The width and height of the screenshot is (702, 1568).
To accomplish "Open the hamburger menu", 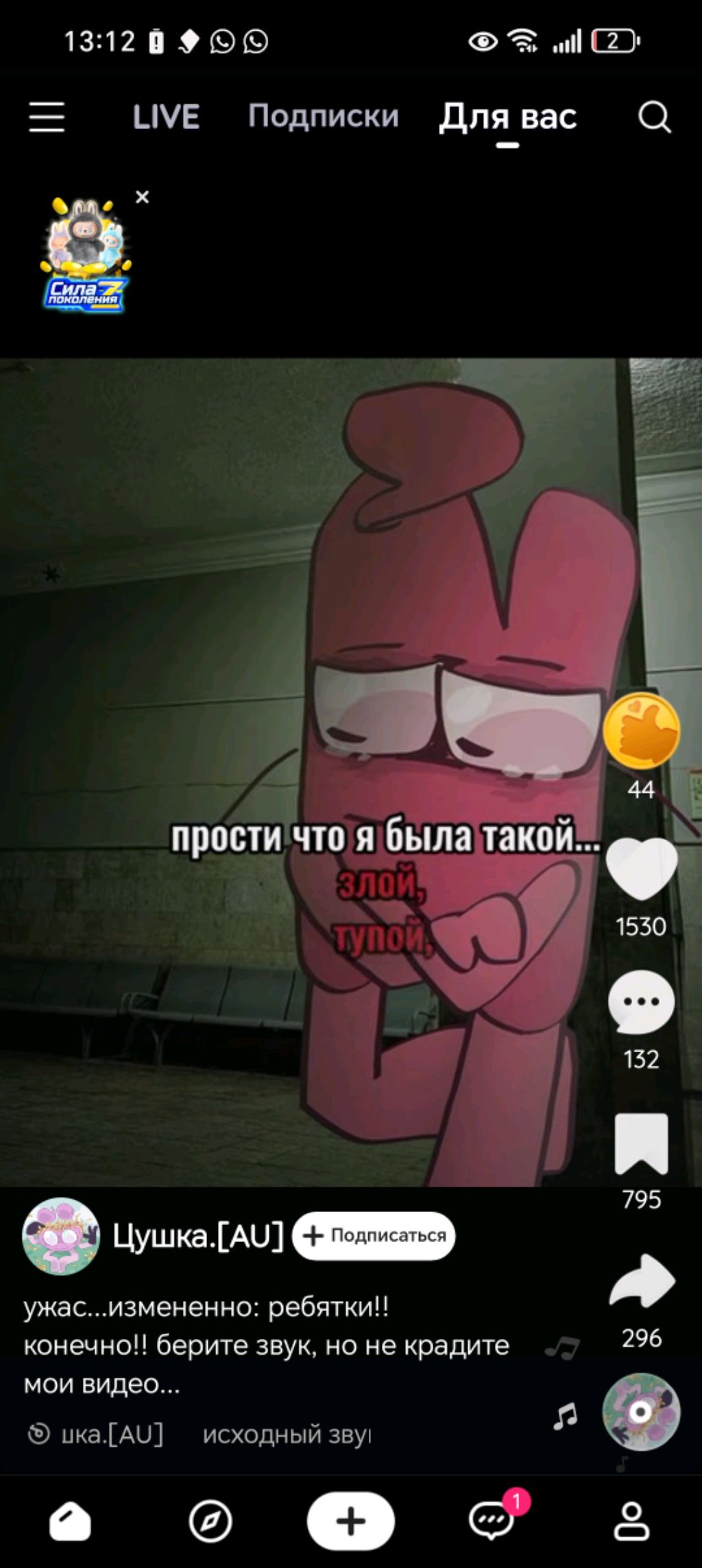I will coord(47,117).
